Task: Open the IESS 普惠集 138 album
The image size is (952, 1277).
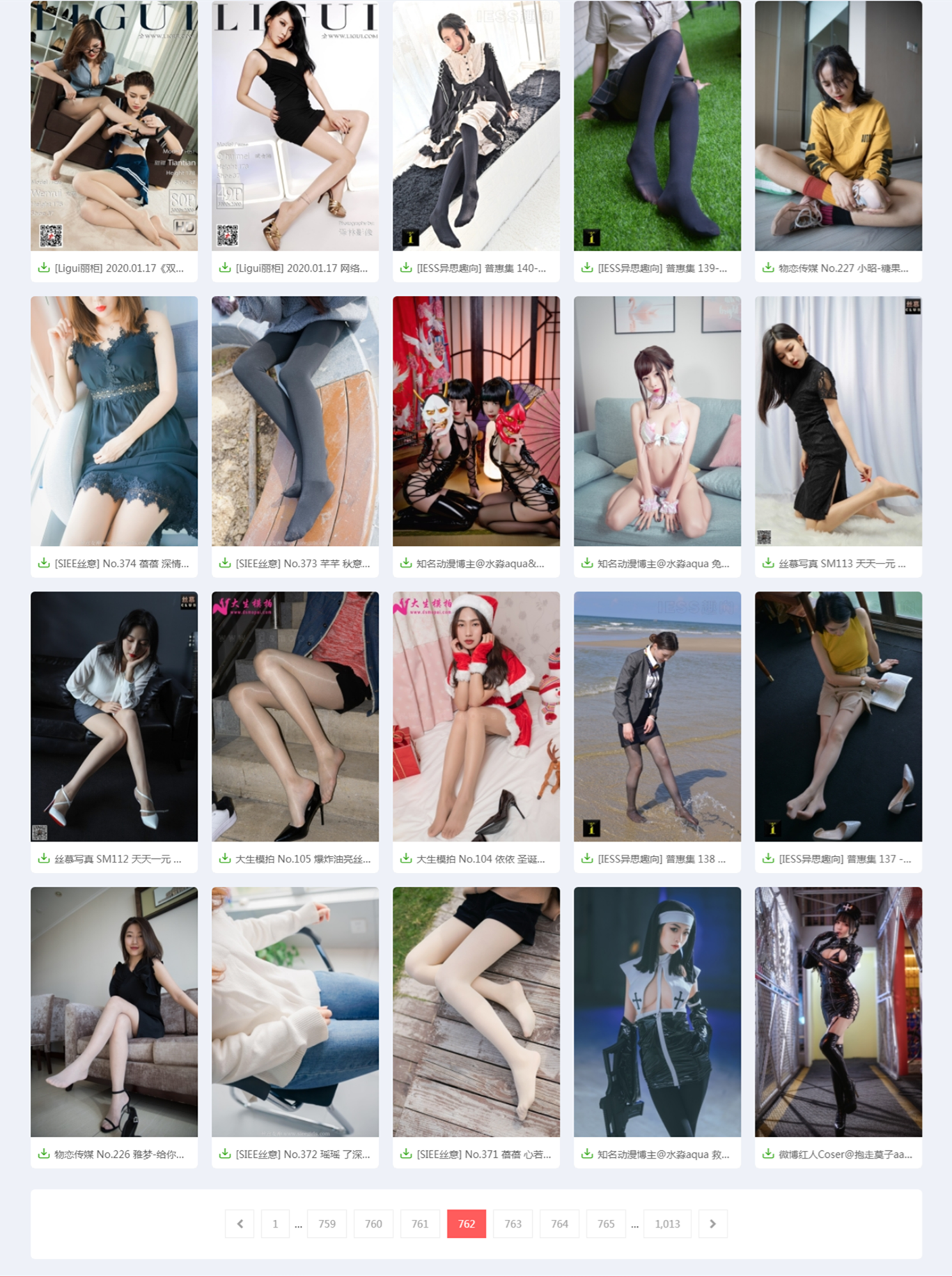Action: (661, 859)
